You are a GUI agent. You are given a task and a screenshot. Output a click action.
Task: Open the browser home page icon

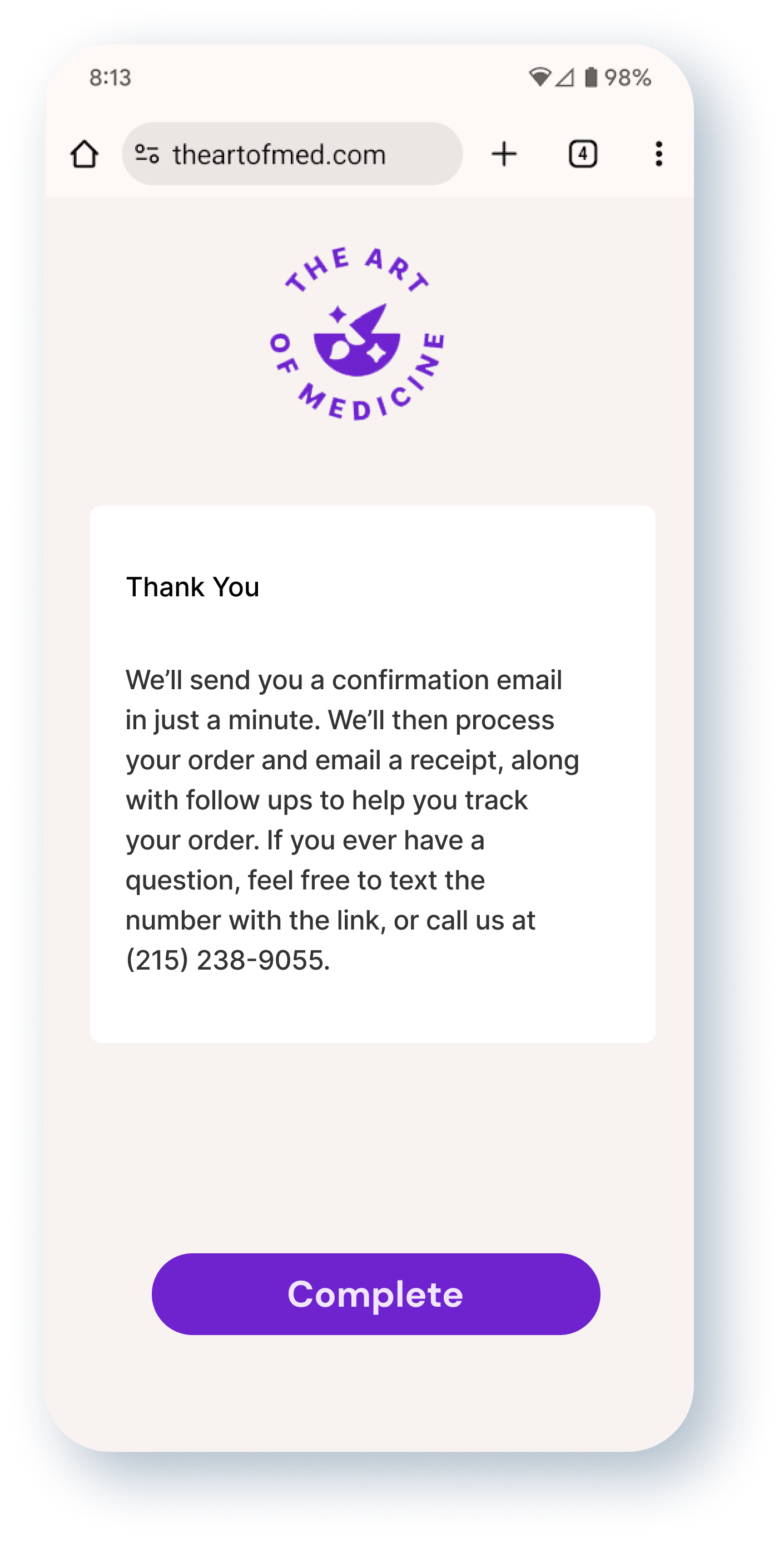point(85,155)
